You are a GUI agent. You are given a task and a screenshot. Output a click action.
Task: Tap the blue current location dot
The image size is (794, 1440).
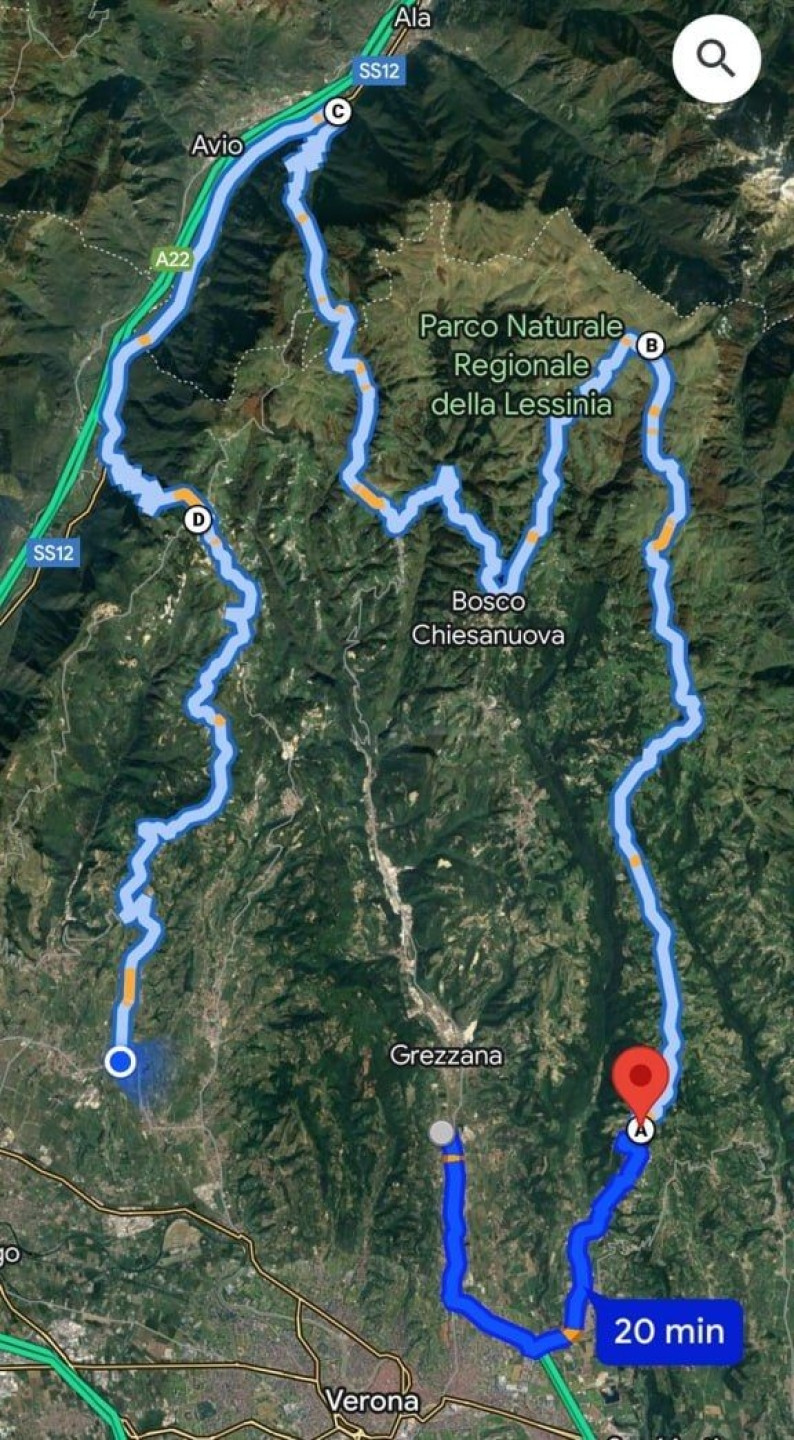click(x=121, y=1061)
